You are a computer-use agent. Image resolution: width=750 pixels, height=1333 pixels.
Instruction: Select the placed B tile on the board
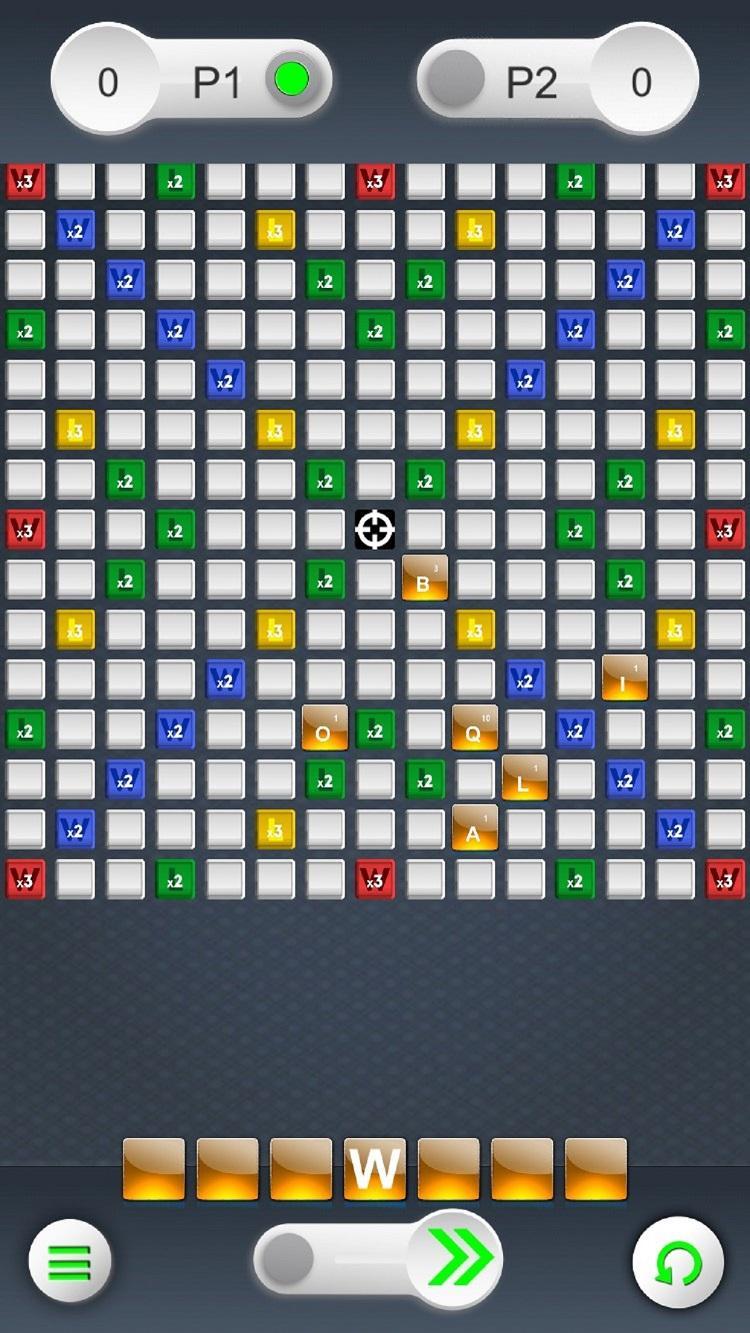[424, 579]
